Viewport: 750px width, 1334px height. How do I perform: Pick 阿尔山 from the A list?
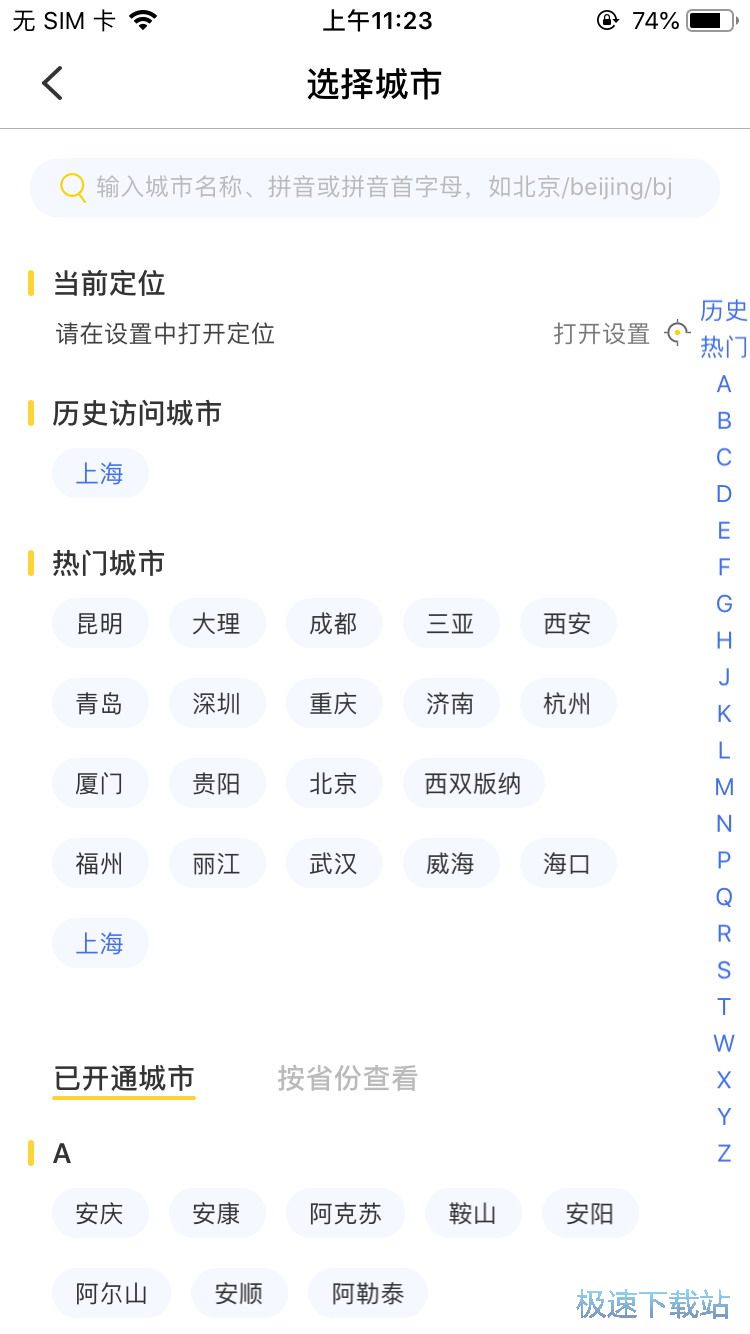coord(111,1294)
